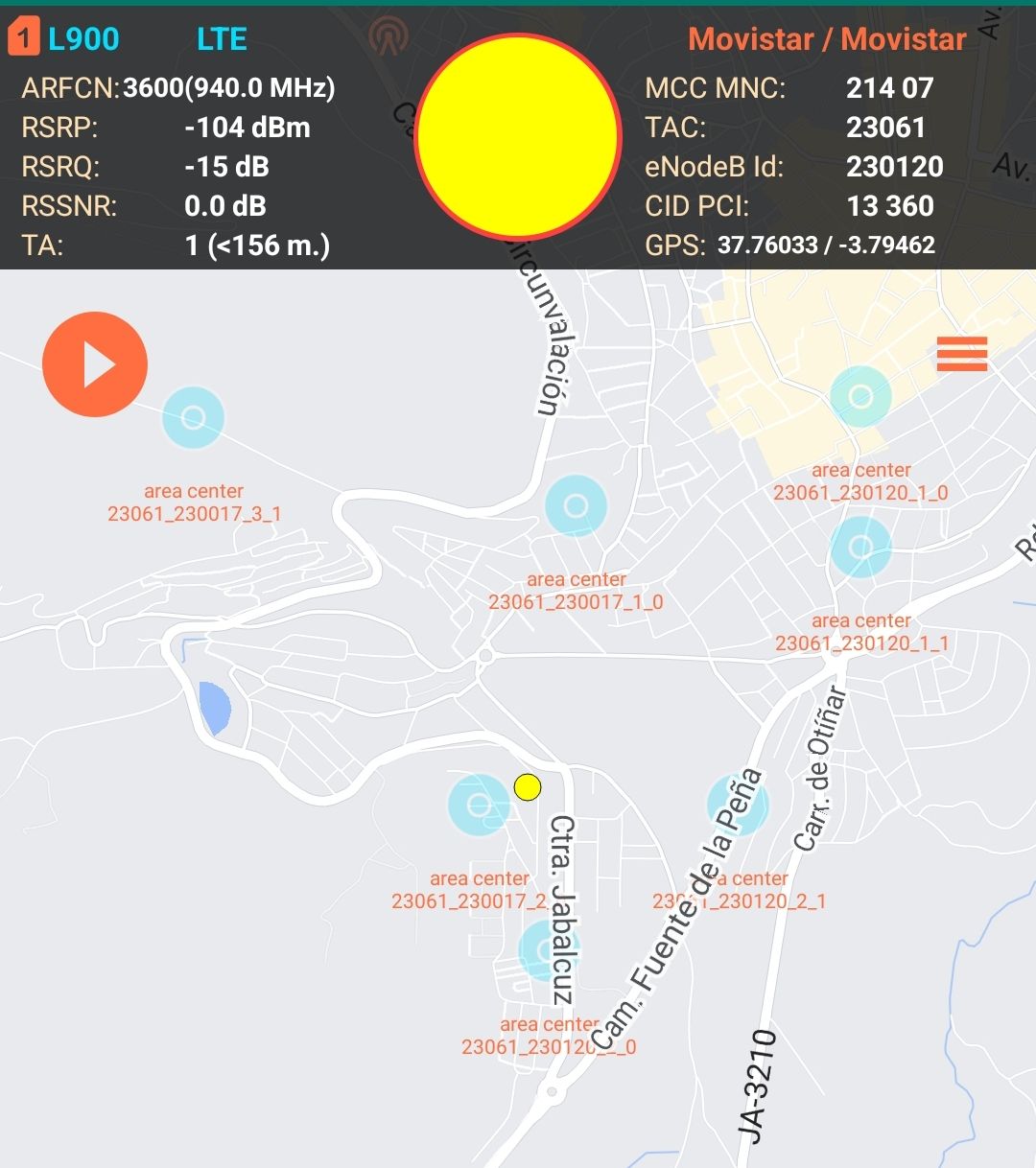Choose the marker beside the yellow location dot
The width and height of the screenshot is (1036, 1168).
click(479, 806)
